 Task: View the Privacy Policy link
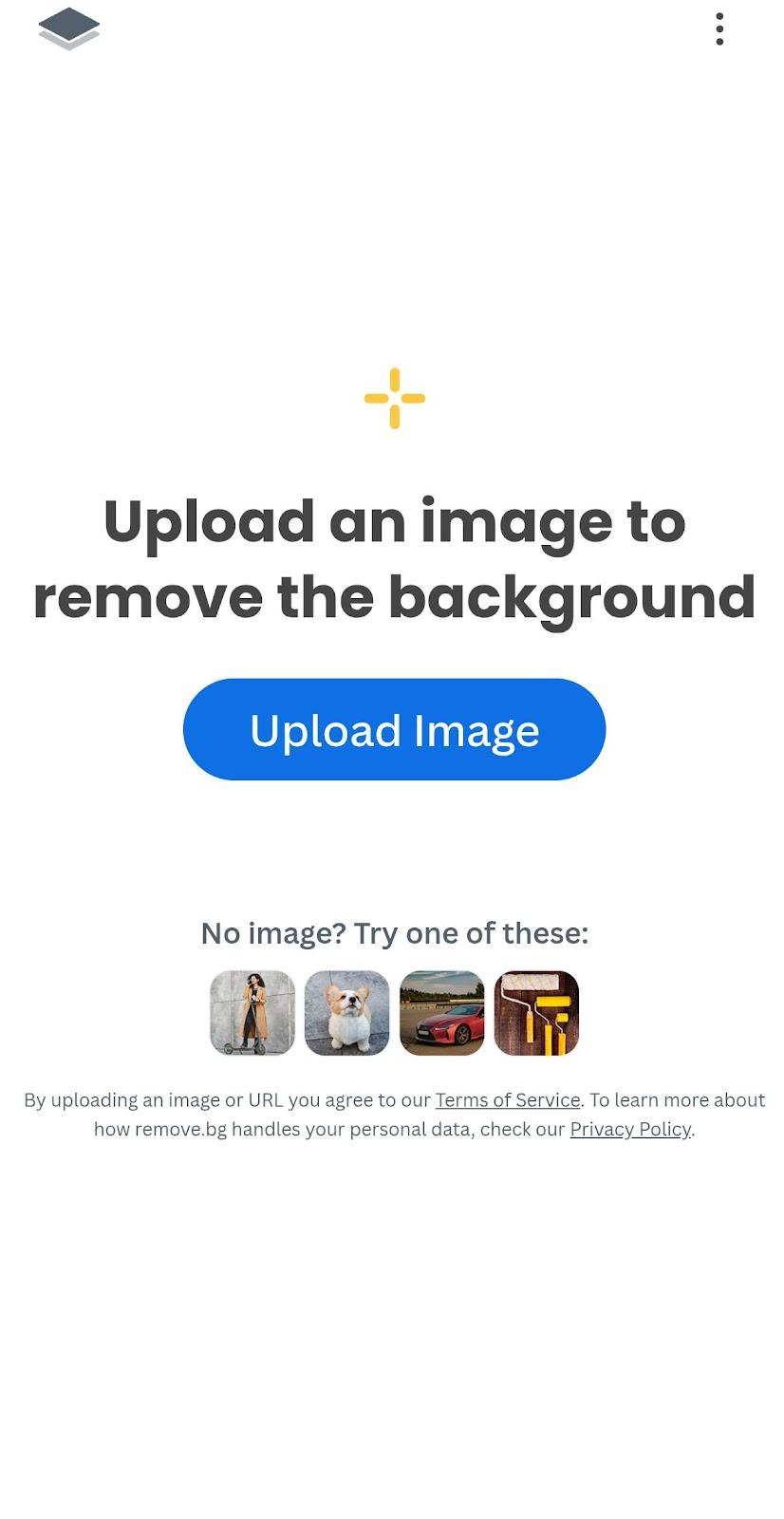click(x=630, y=1129)
